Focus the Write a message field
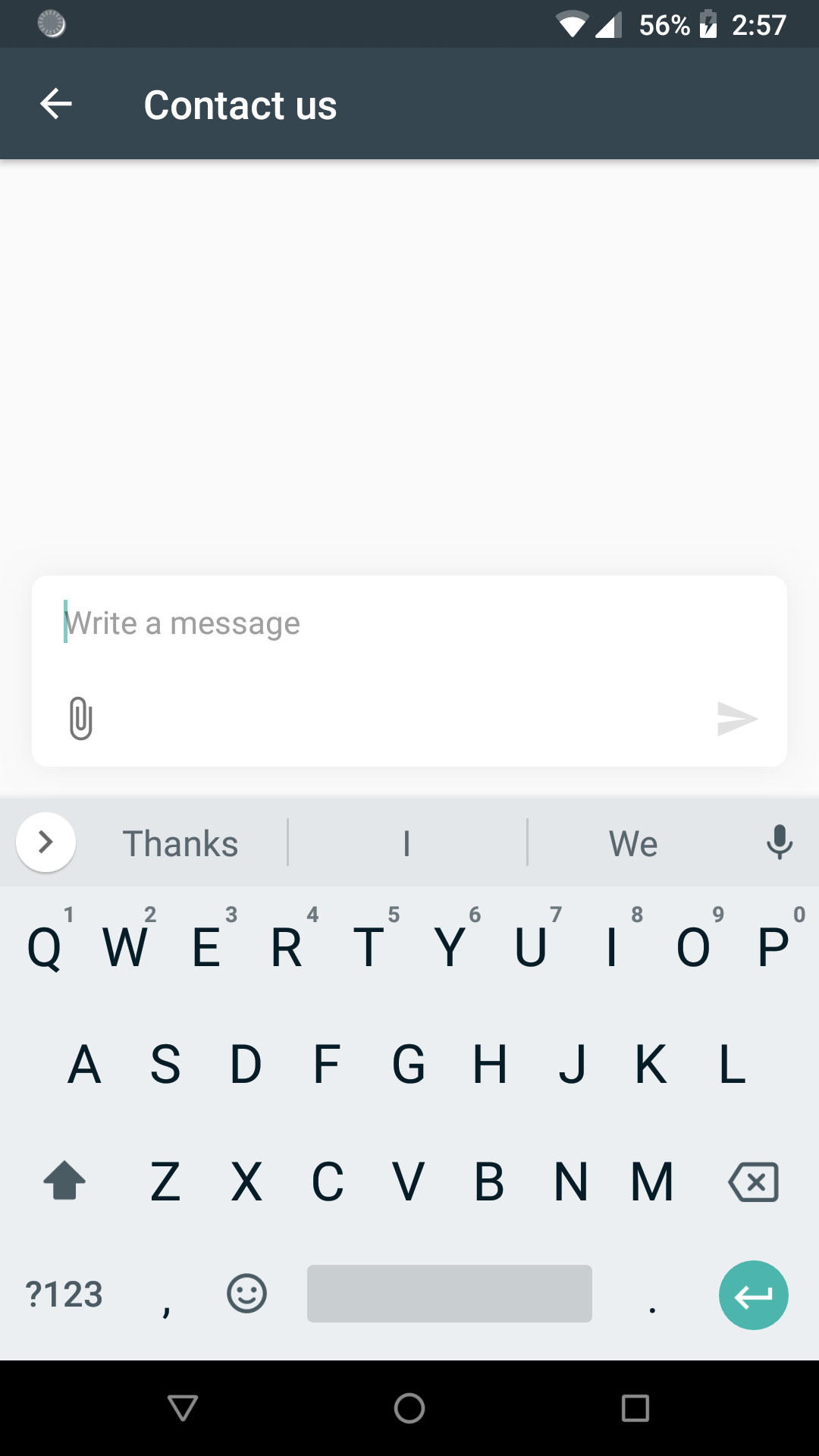The image size is (819, 1456). coord(409,623)
